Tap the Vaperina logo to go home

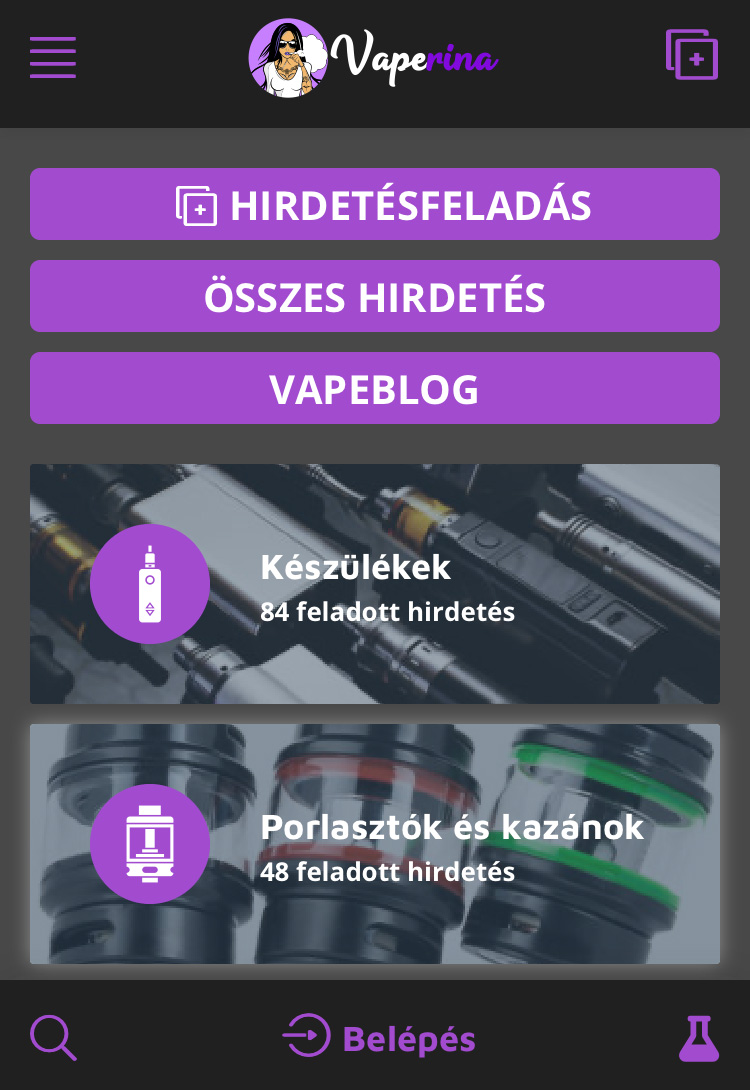(x=373, y=58)
